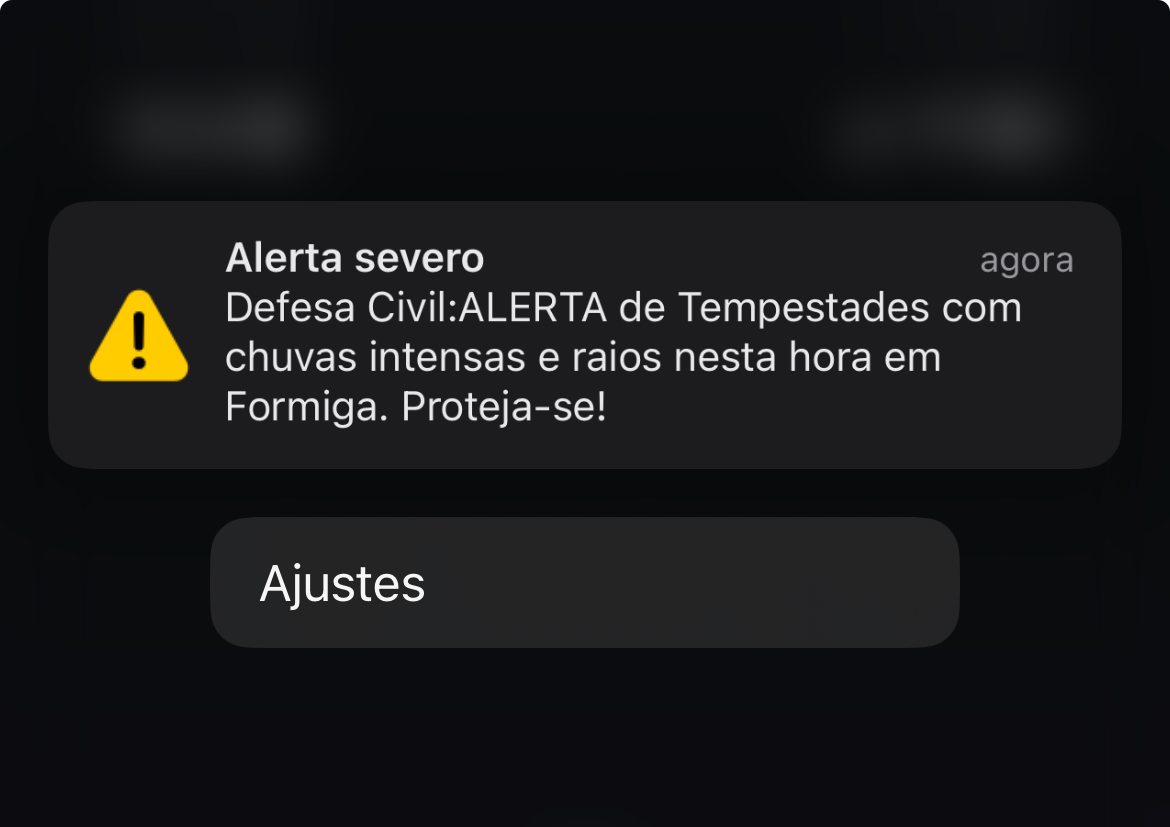Open the Alerta severo notification

tap(584, 335)
